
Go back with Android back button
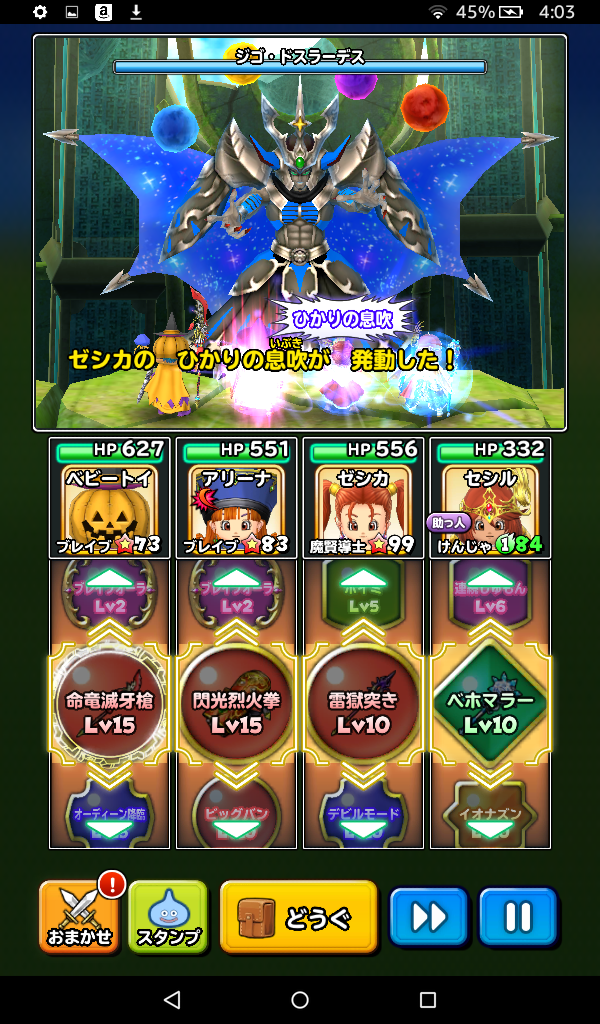point(172,999)
